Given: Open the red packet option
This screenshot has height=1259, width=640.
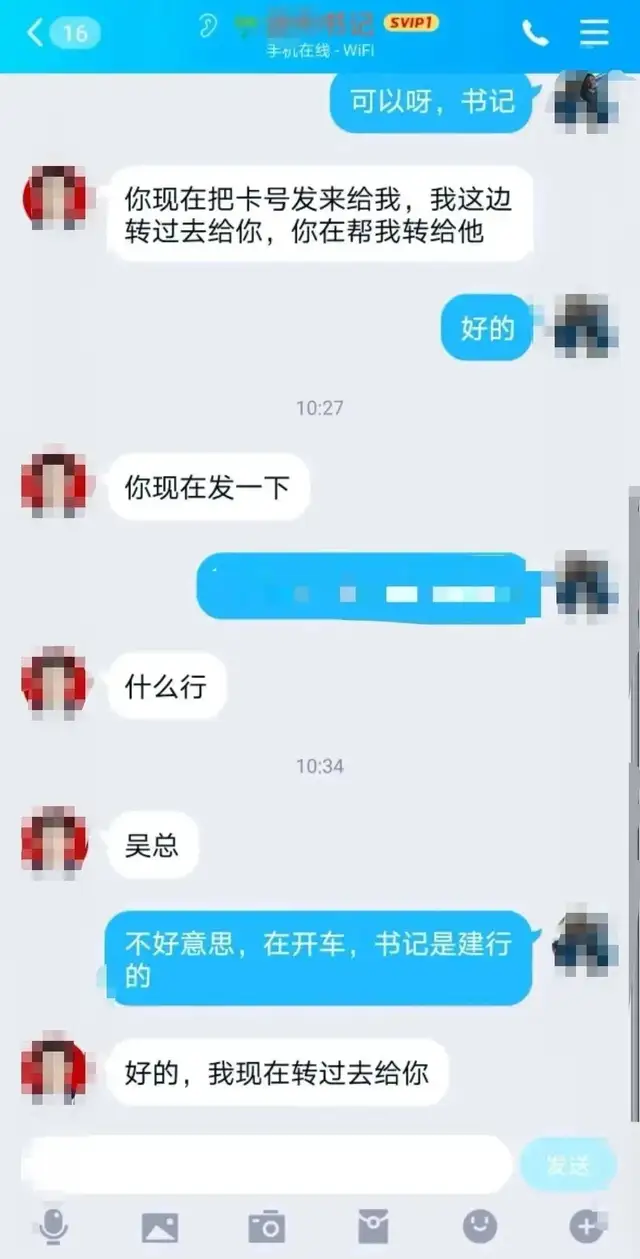Looking at the screenshot, I should 373,1226.
